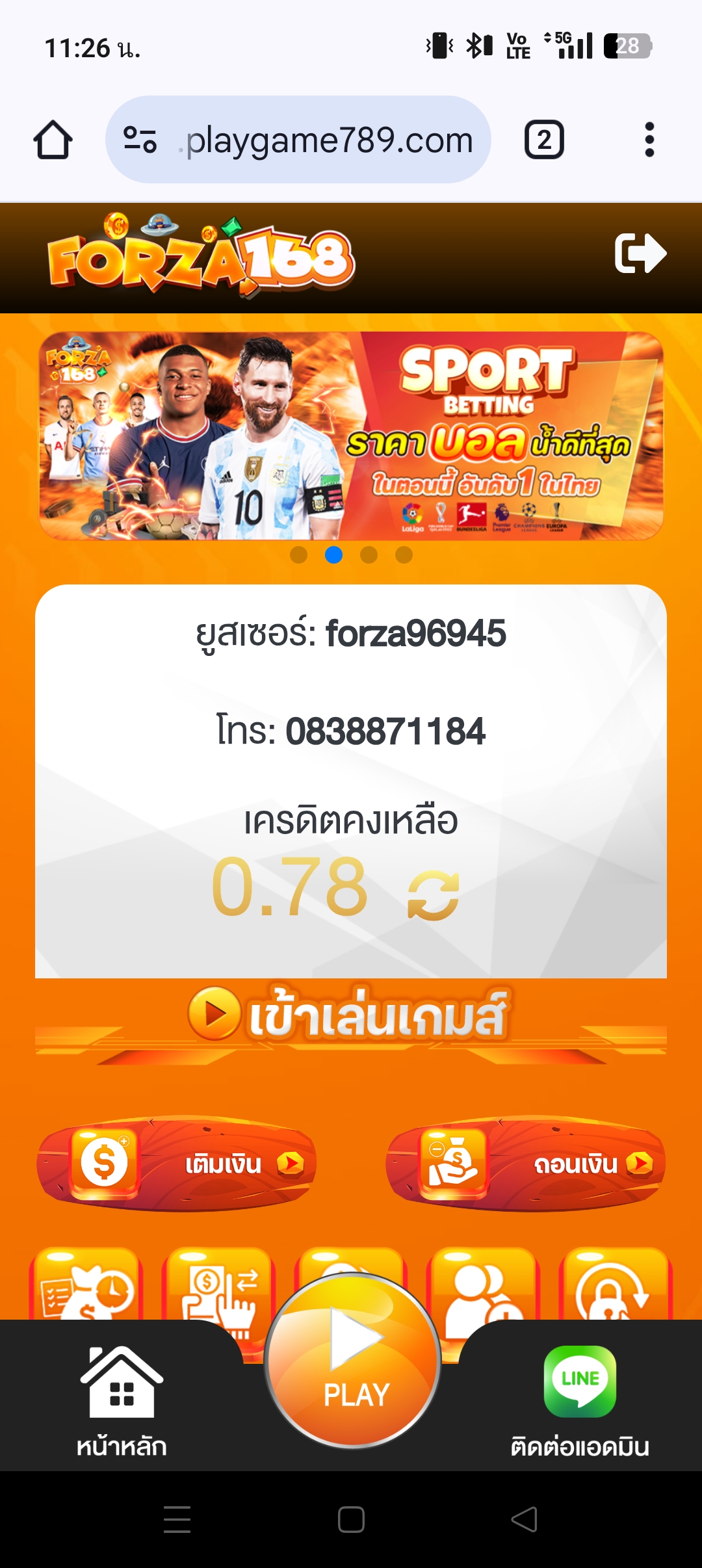
Task: Open the browser overflow menu
Action: pos(649,140)
